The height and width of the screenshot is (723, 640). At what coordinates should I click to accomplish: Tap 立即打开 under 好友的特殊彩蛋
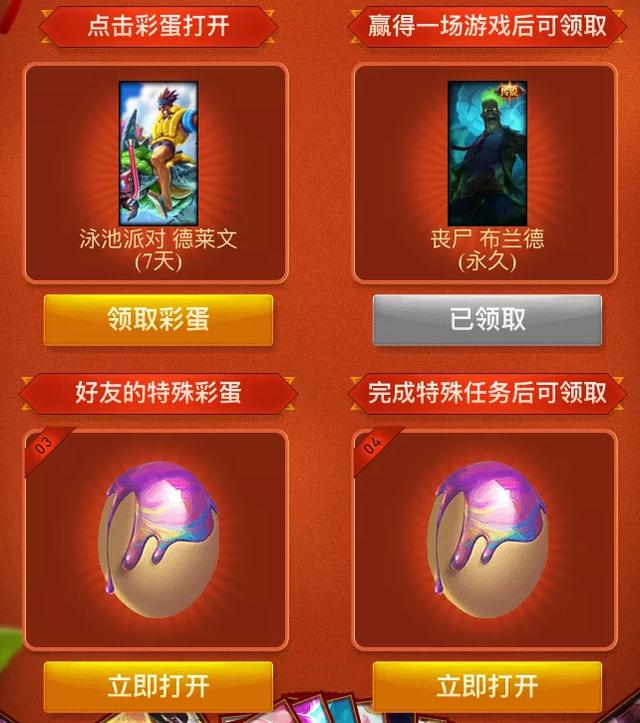[x=158, y=686]
